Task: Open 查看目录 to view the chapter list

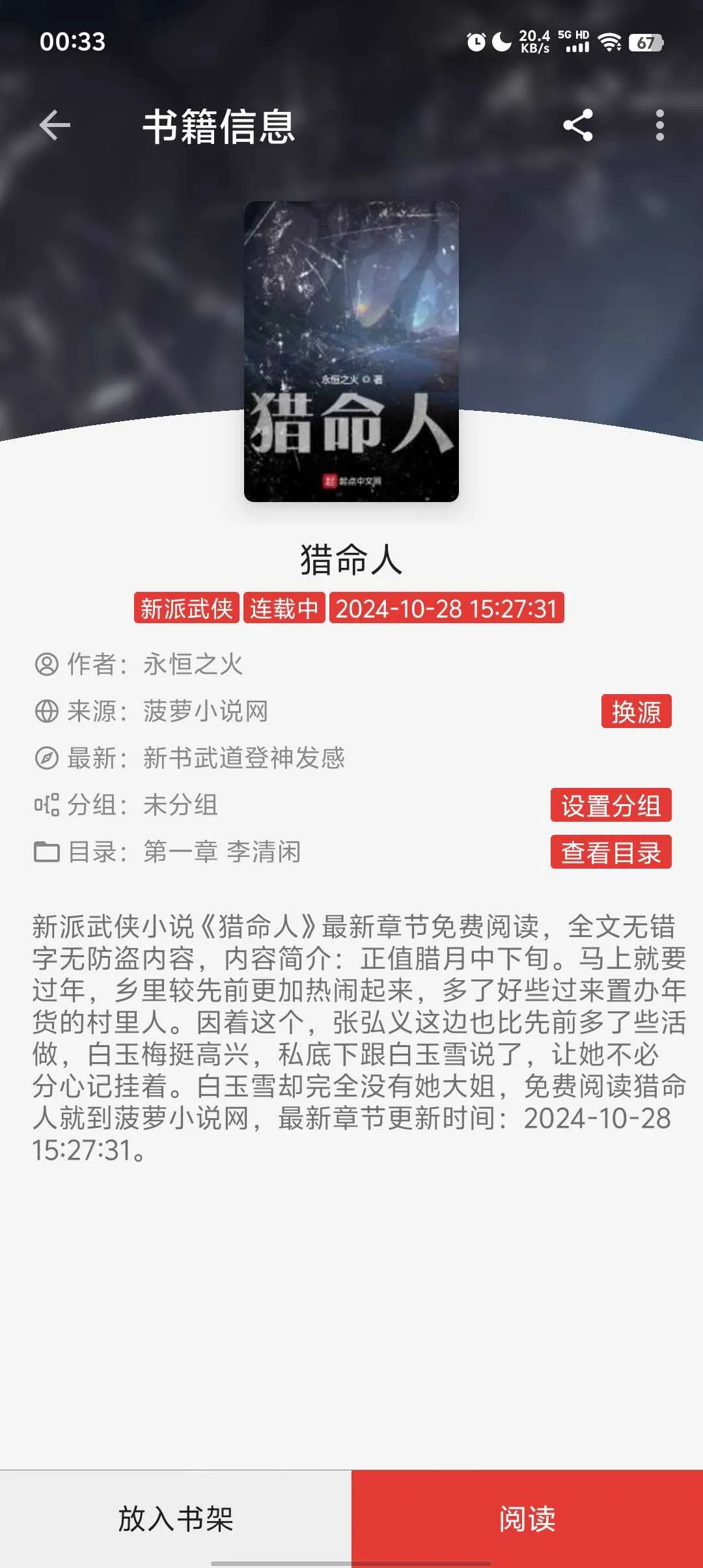Action: [x=611, y=852]
